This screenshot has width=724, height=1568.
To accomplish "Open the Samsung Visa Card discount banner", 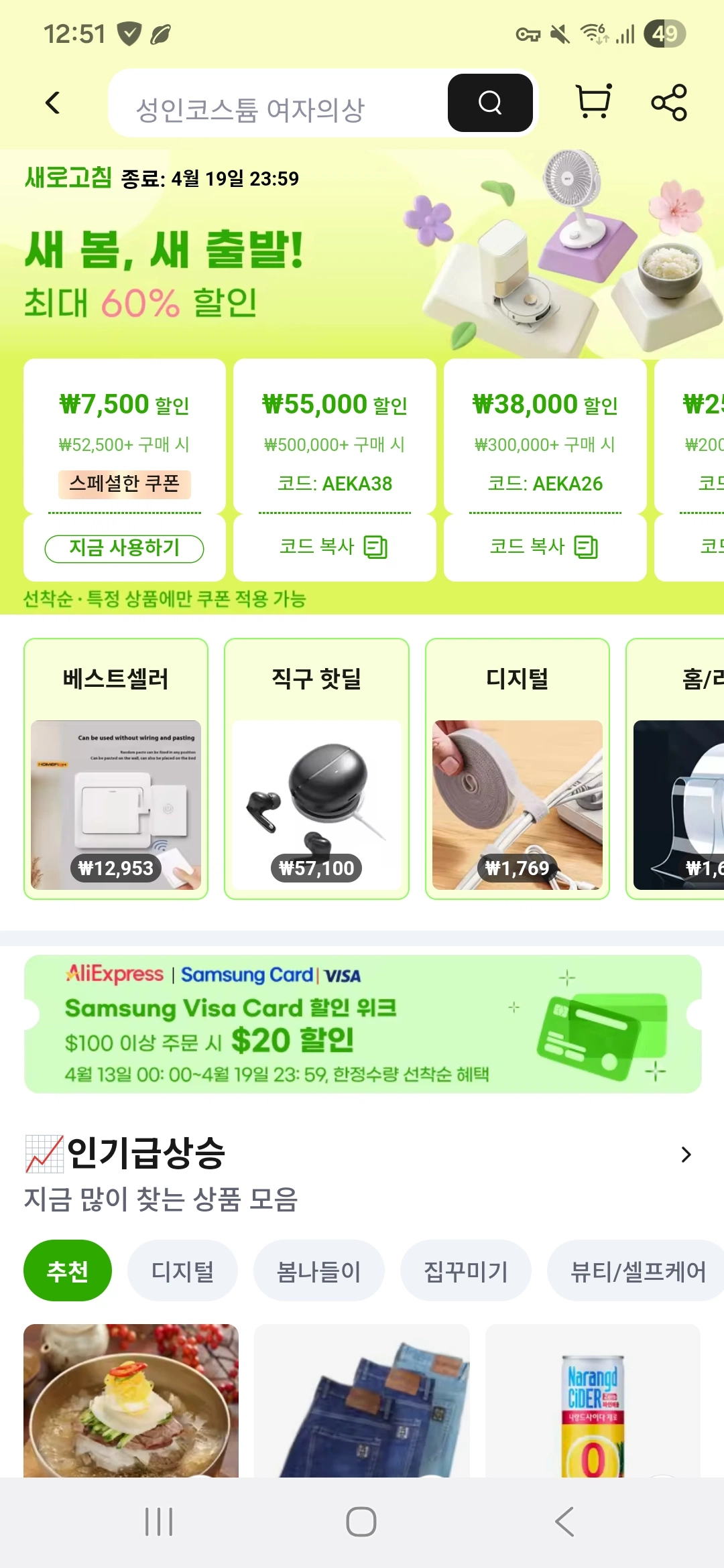I will [362, 1024].
